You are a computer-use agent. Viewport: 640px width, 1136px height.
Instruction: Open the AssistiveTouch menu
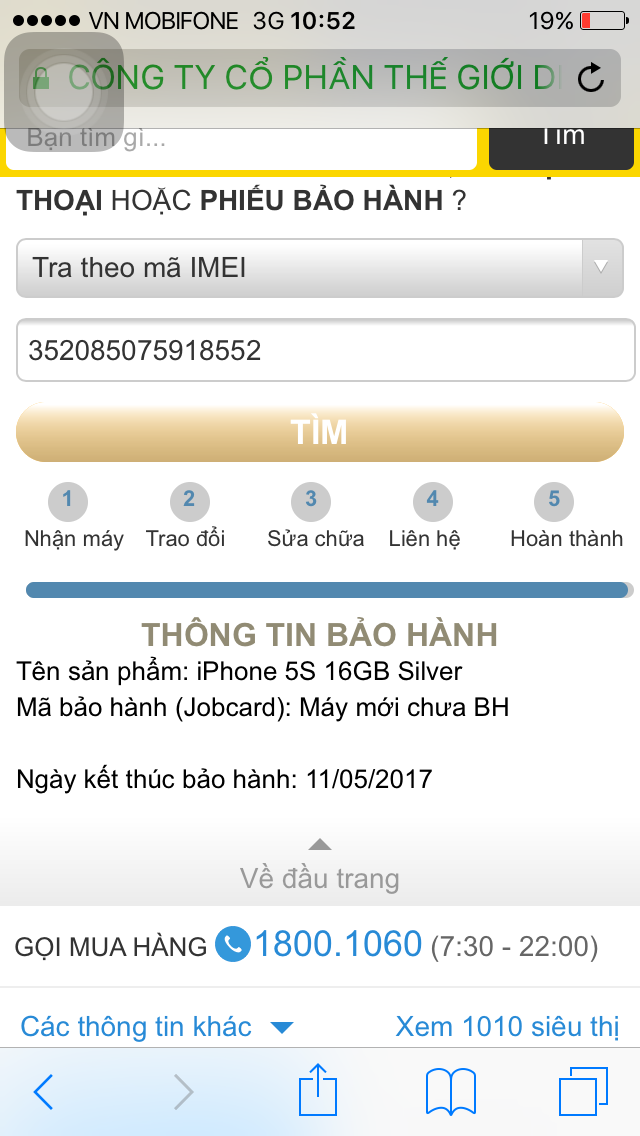point(64,92)
